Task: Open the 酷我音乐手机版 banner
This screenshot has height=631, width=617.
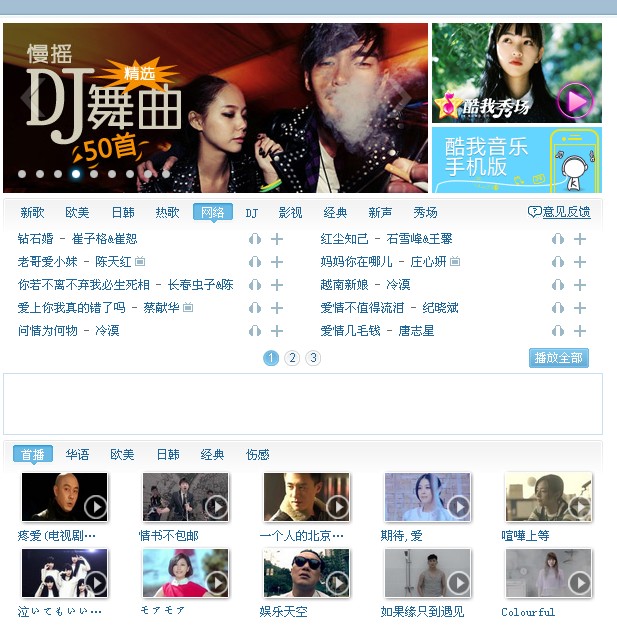Action: (516, 159)
